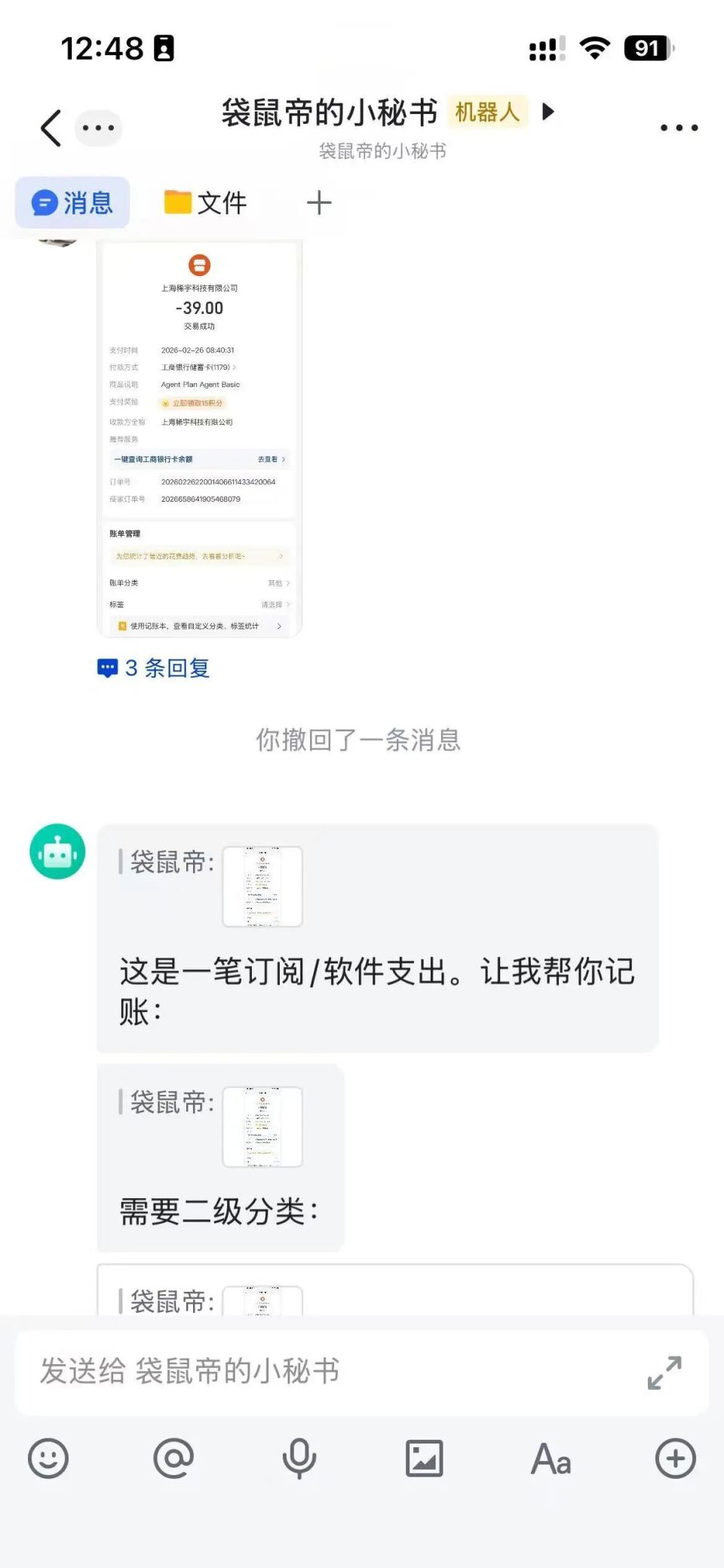Expand the 机器人 profile arrow
This screenshot has height=1568, width=724.
[548, 112]
